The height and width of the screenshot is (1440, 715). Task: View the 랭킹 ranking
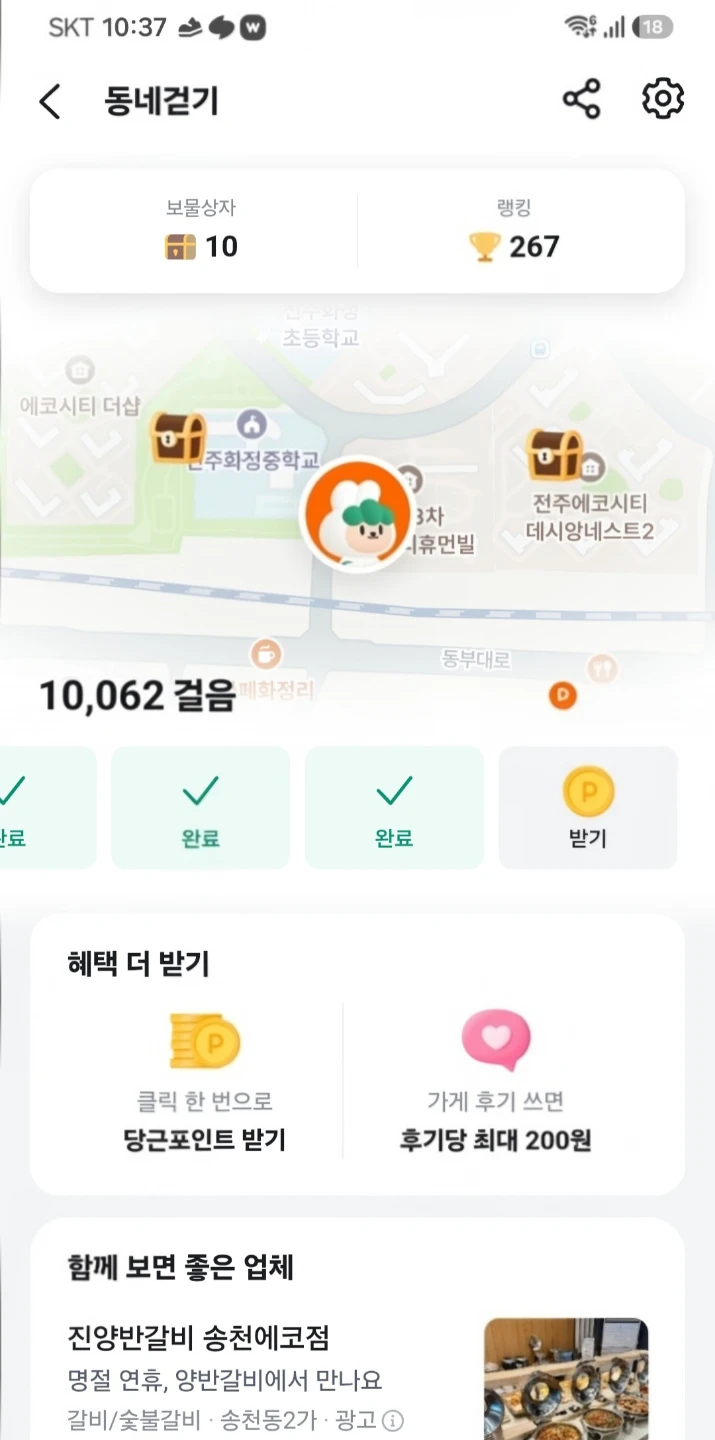click(x=514, y=231)
